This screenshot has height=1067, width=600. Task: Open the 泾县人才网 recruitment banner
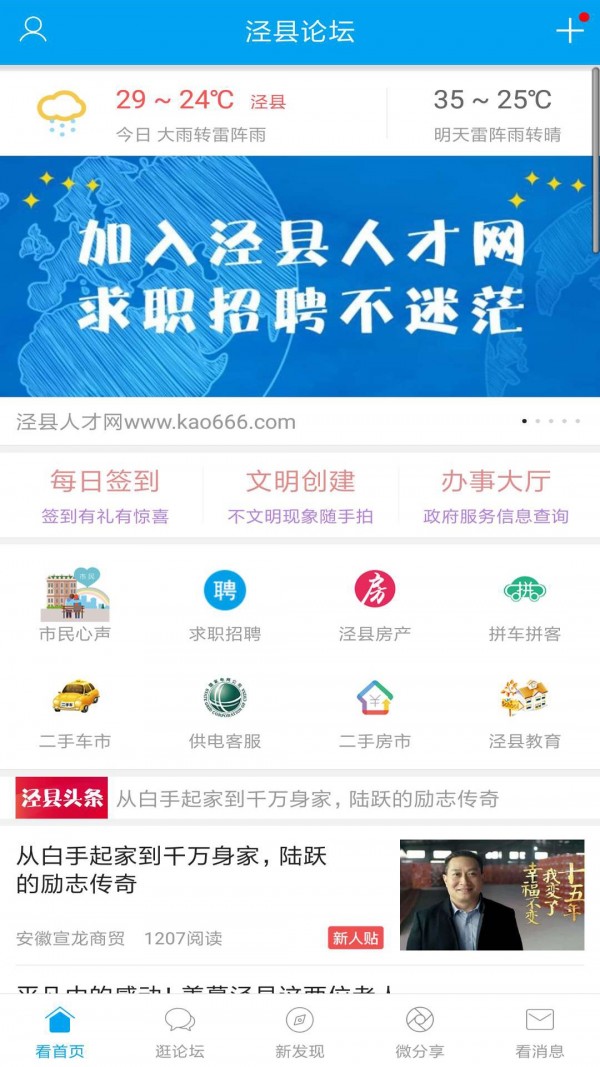[x=300, y=276]
